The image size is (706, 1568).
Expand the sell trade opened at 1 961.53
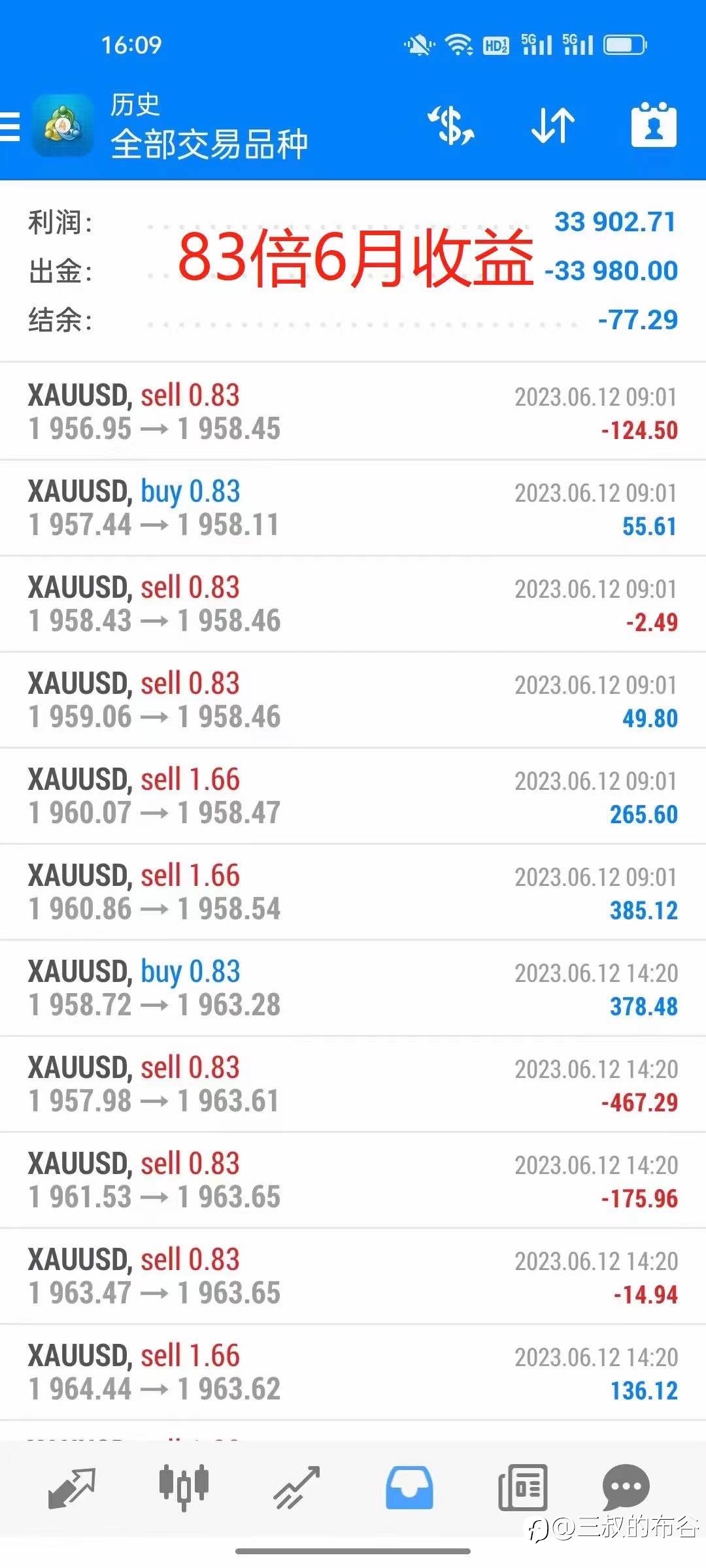click(x=353, y=1181)
